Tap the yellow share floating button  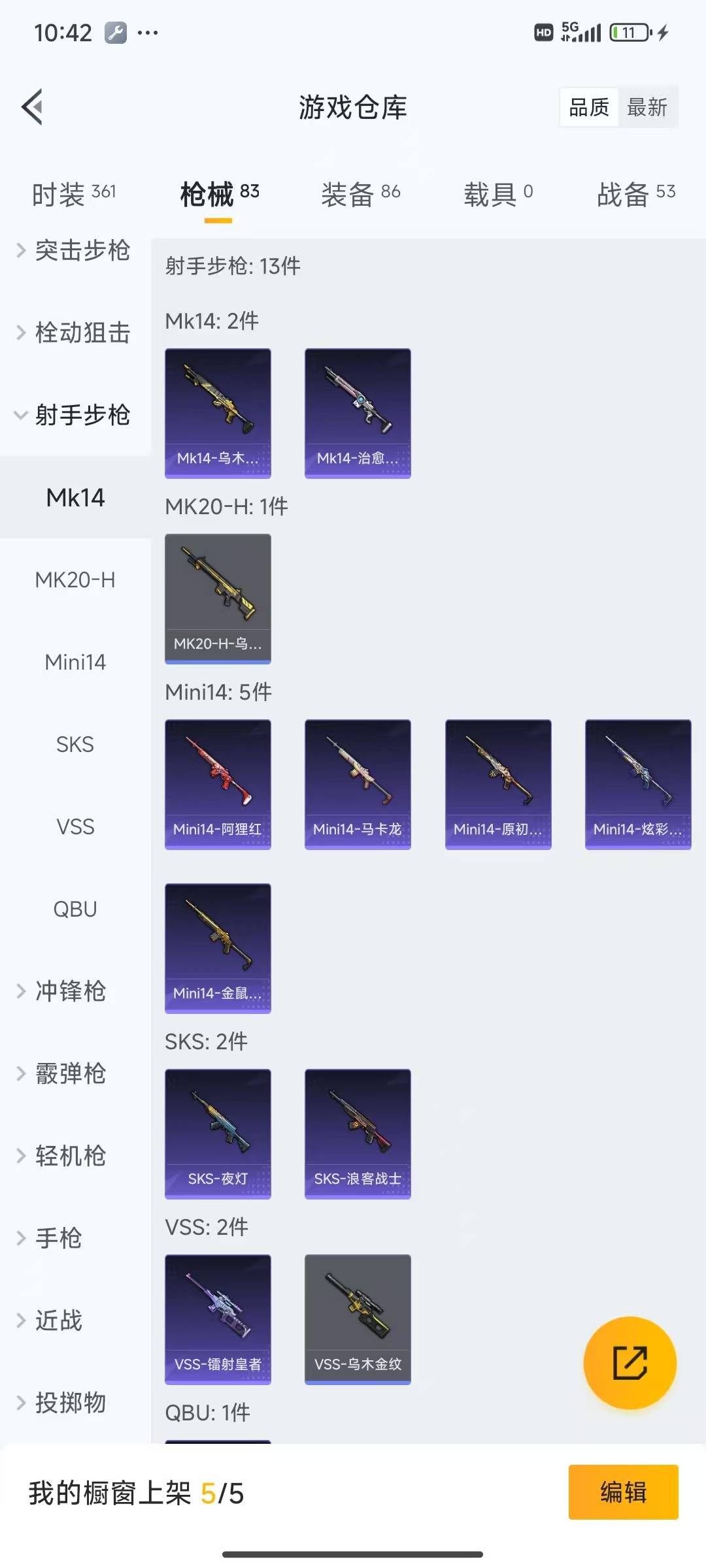630,1363
